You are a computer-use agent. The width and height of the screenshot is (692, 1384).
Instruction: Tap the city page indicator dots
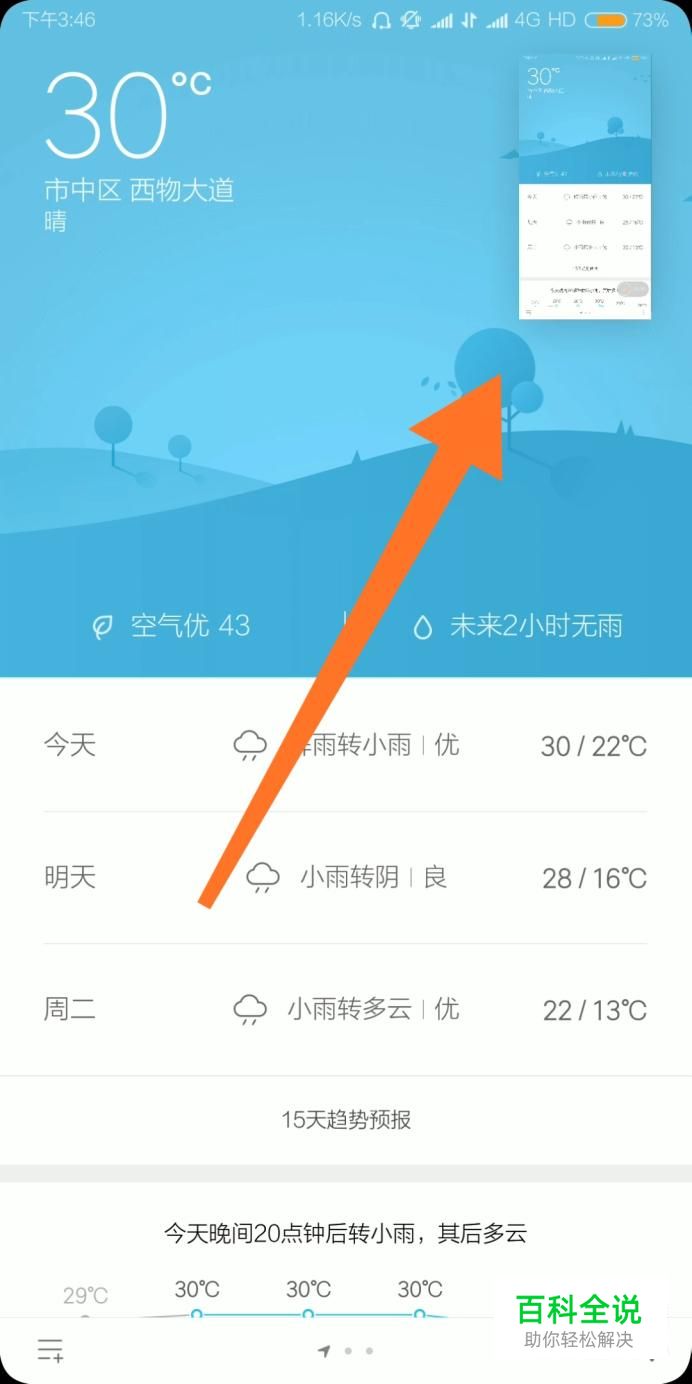coord(346,1351)
